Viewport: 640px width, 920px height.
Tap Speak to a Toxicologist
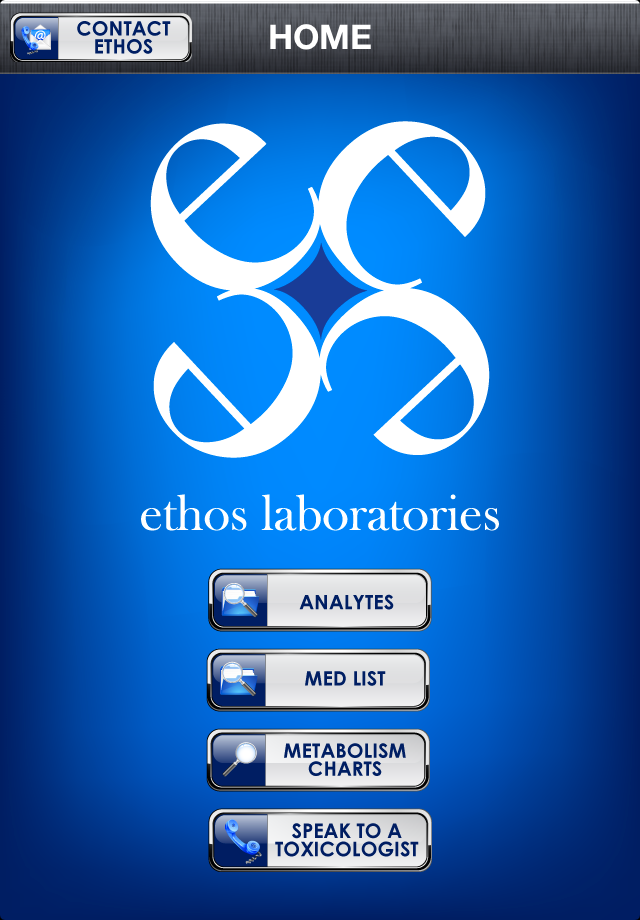click(319, 840)
